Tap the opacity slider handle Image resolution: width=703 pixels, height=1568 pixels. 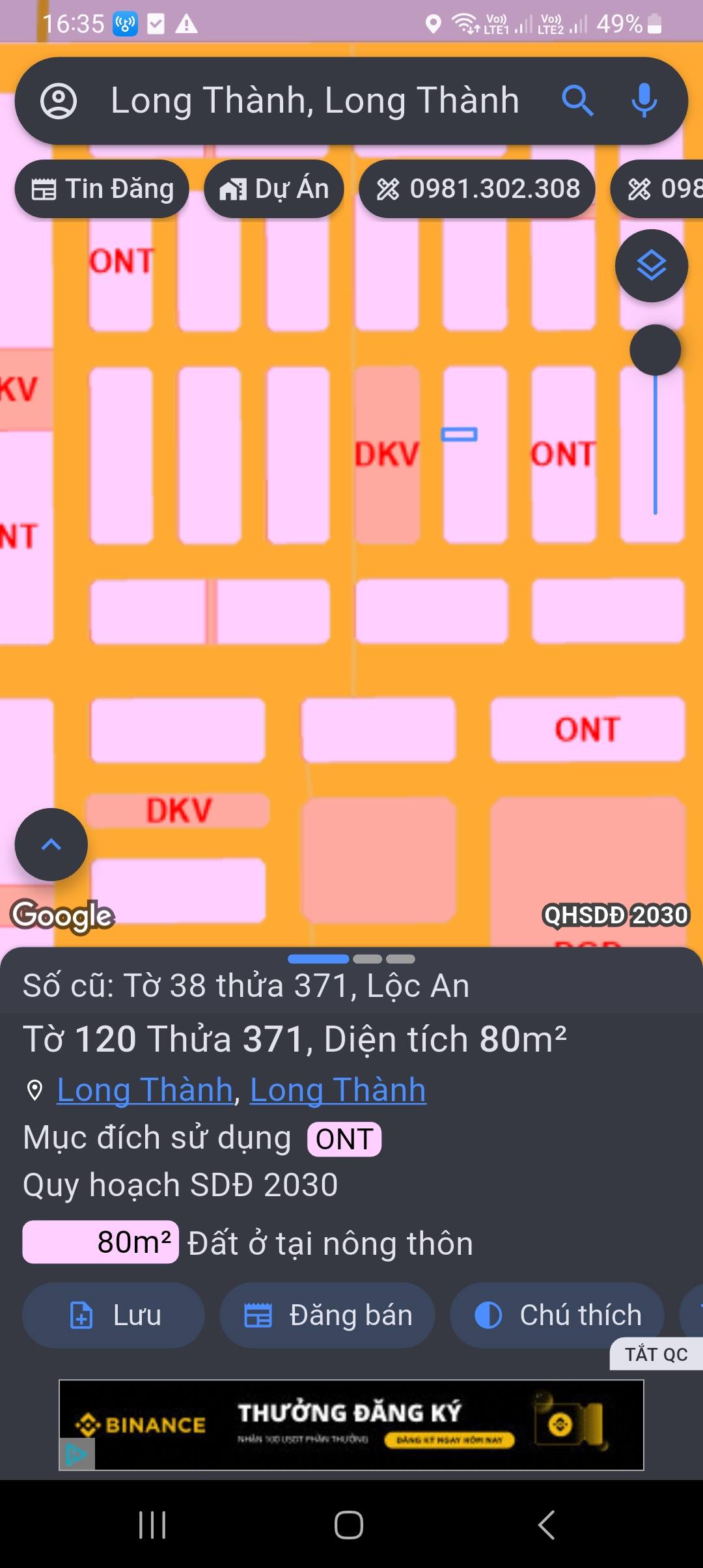655,350
